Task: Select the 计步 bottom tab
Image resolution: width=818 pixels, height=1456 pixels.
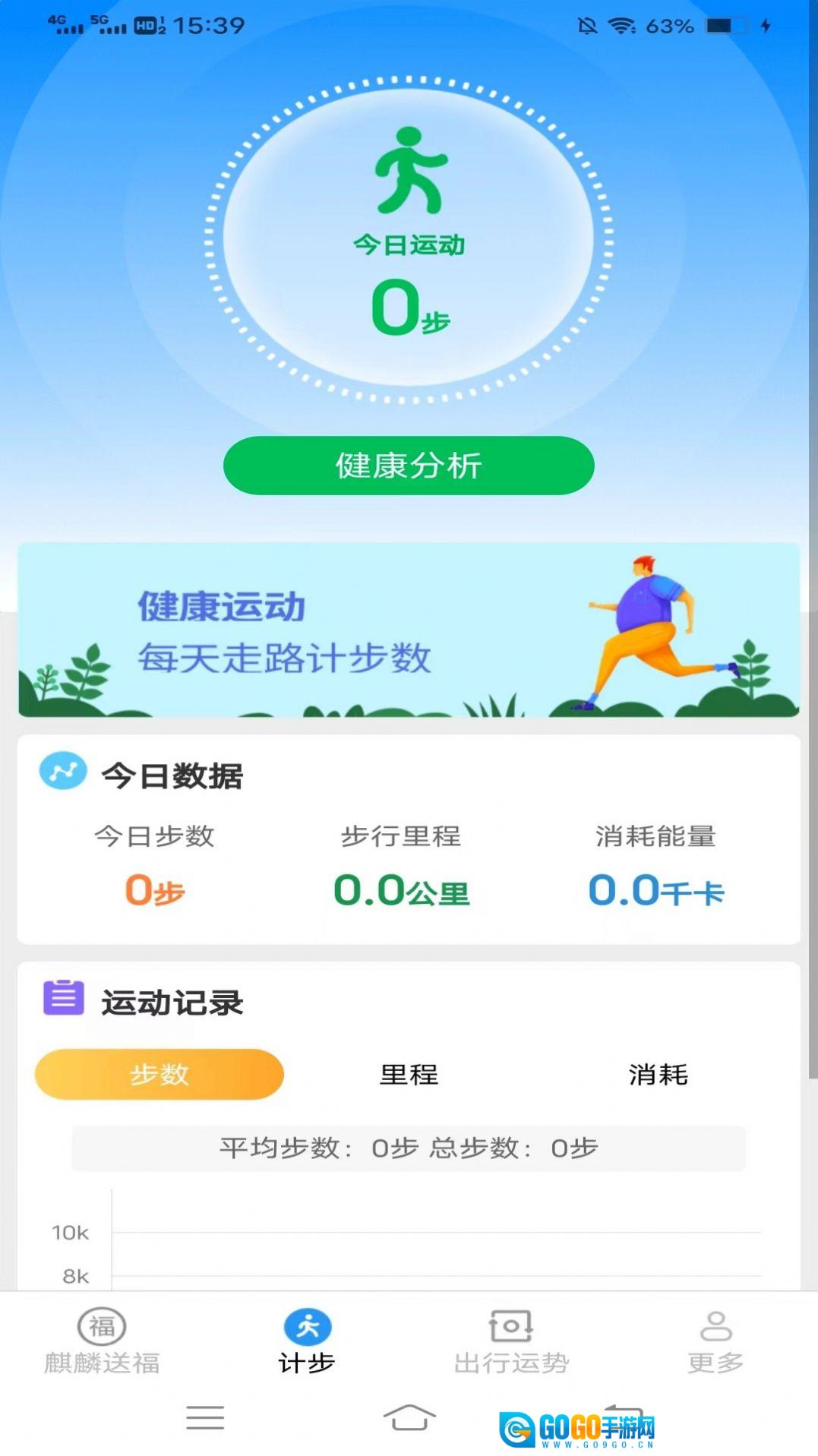Action: click(307, 1341)
